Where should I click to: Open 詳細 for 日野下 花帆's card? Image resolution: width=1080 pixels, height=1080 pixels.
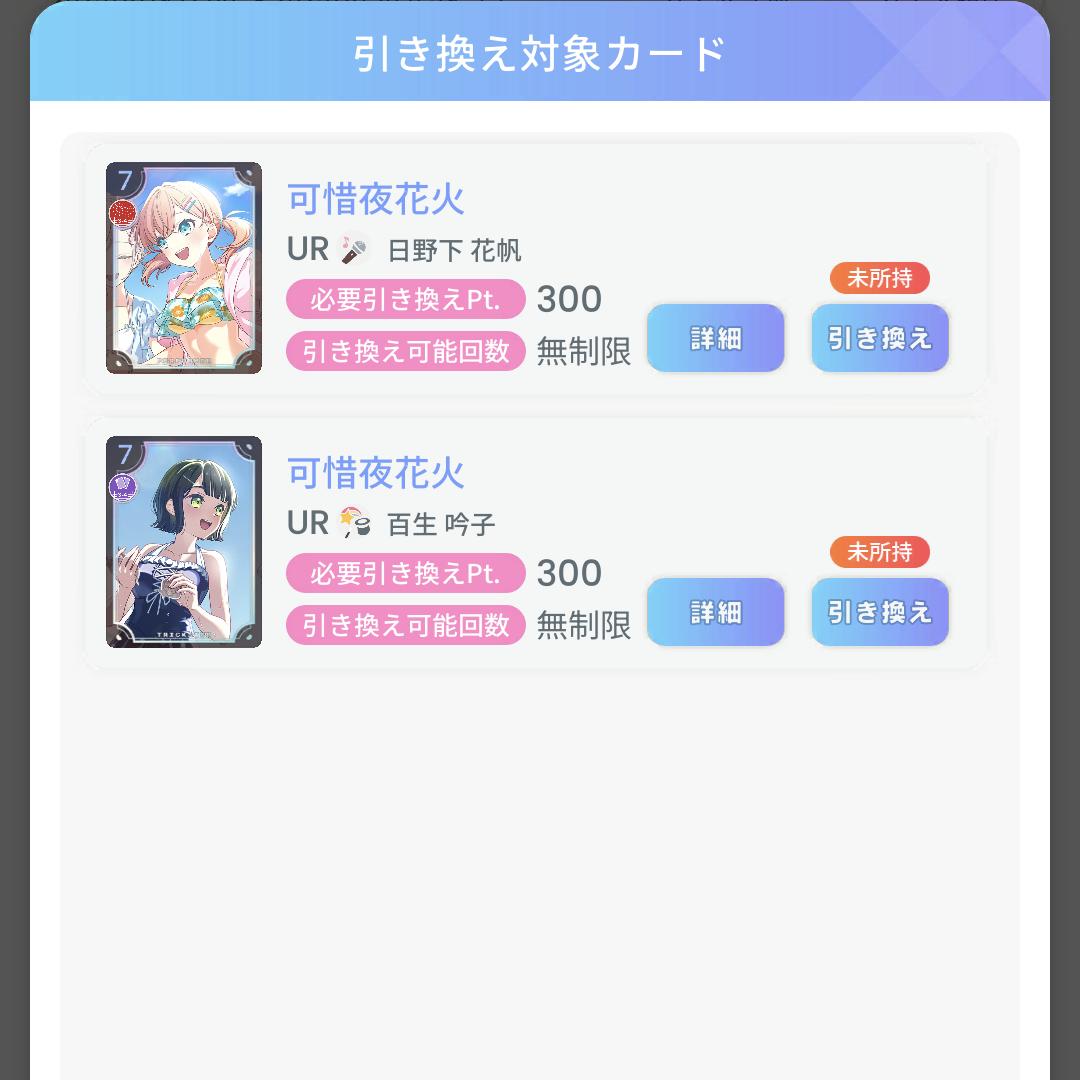tap(715, 338)
